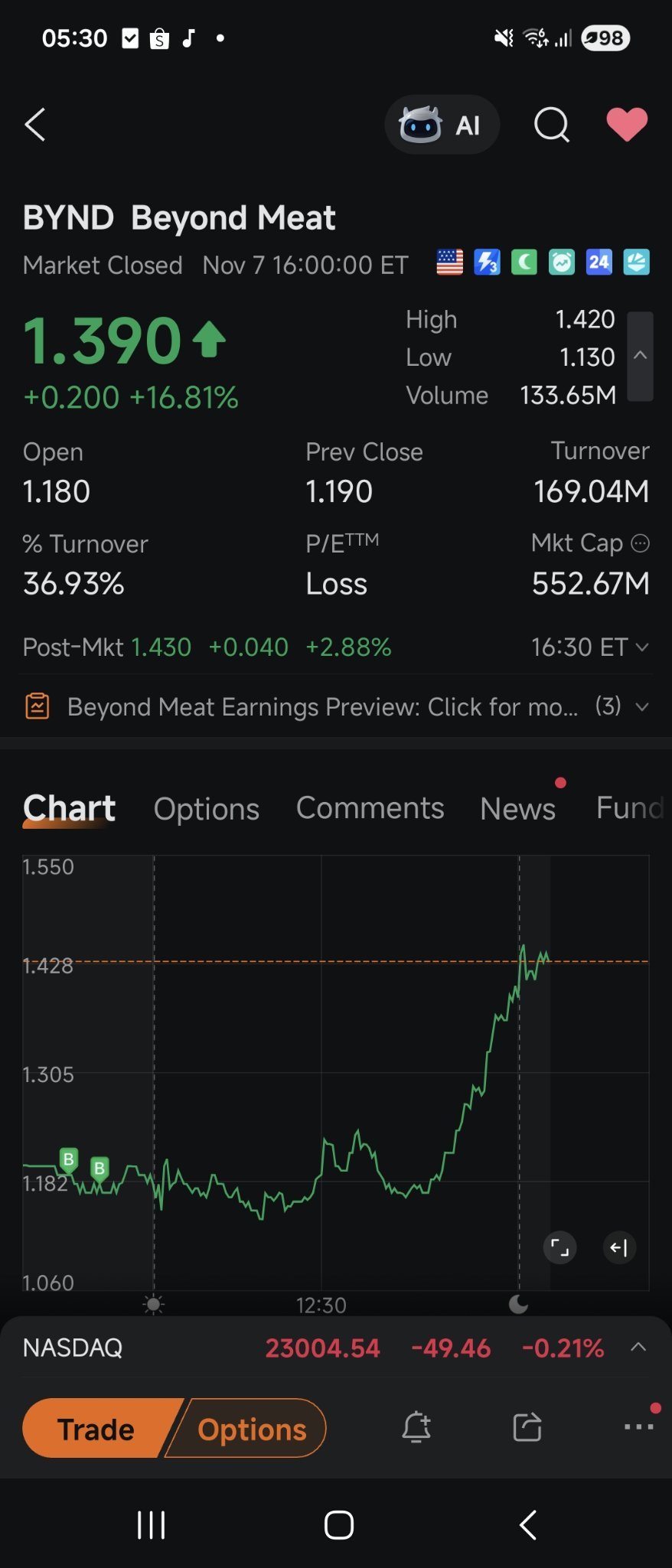
Task: Remove BYND from favorites via heart
Action: [627, 125]
